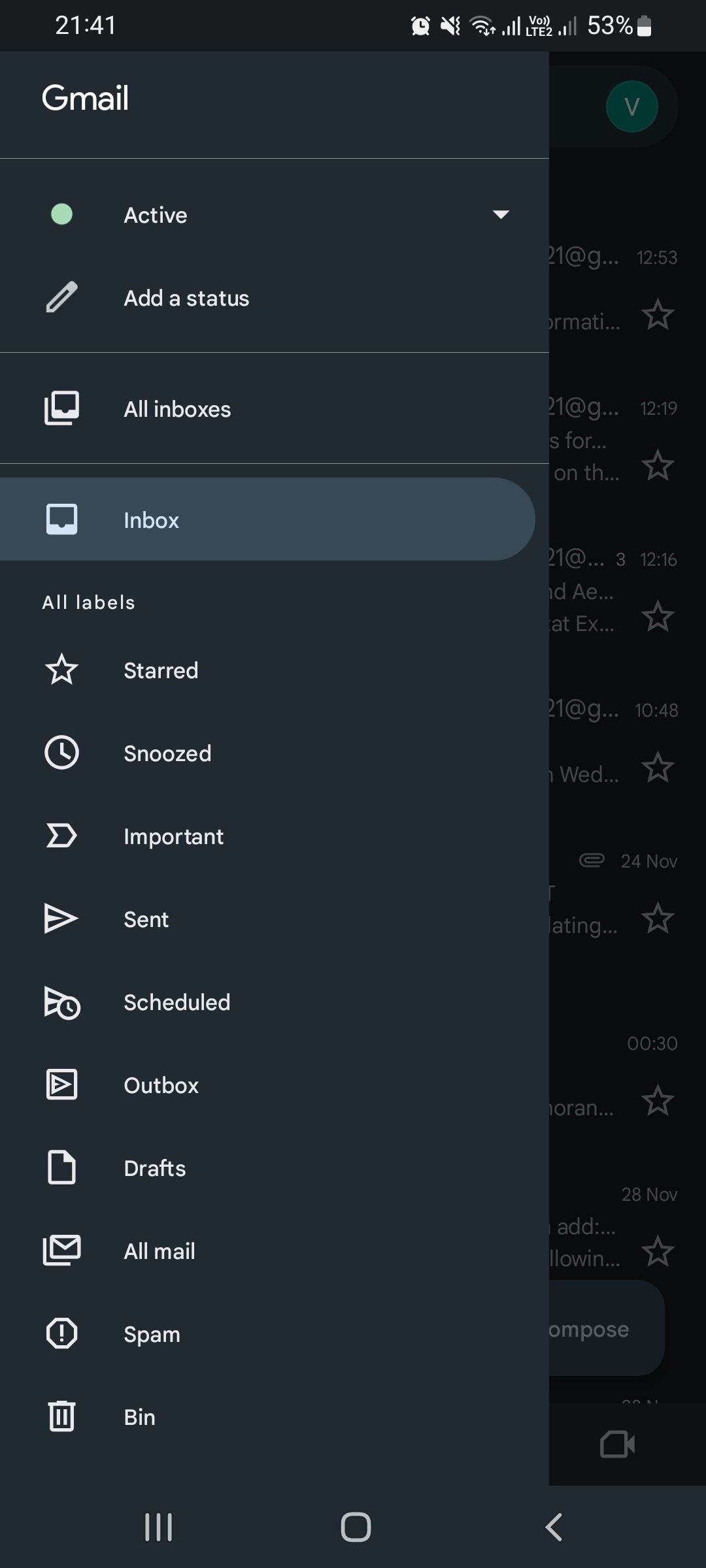
Task: Open the Bin via trash icon
Action: (62, 1416)
